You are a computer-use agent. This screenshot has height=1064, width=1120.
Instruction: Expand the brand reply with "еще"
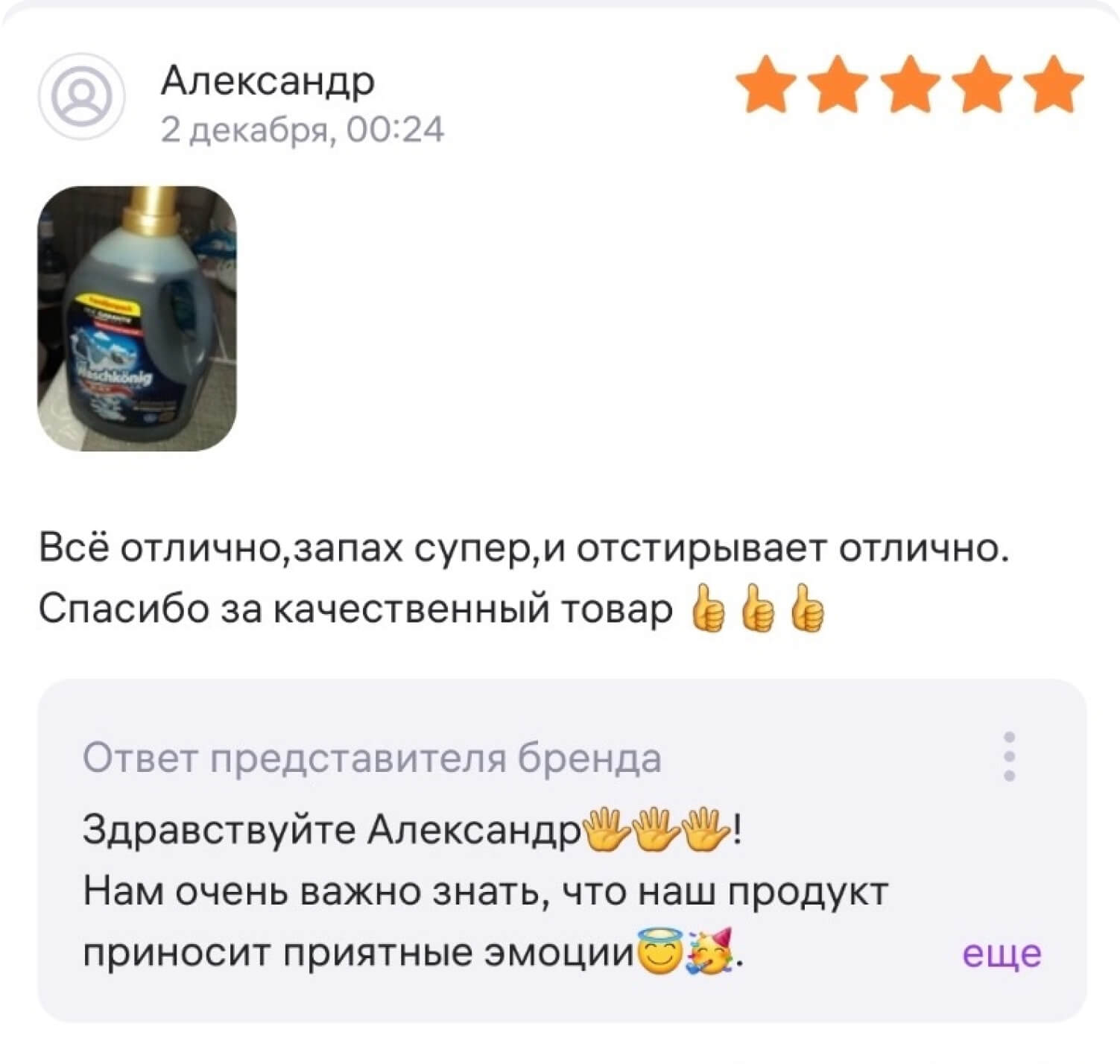[1002, 953]
